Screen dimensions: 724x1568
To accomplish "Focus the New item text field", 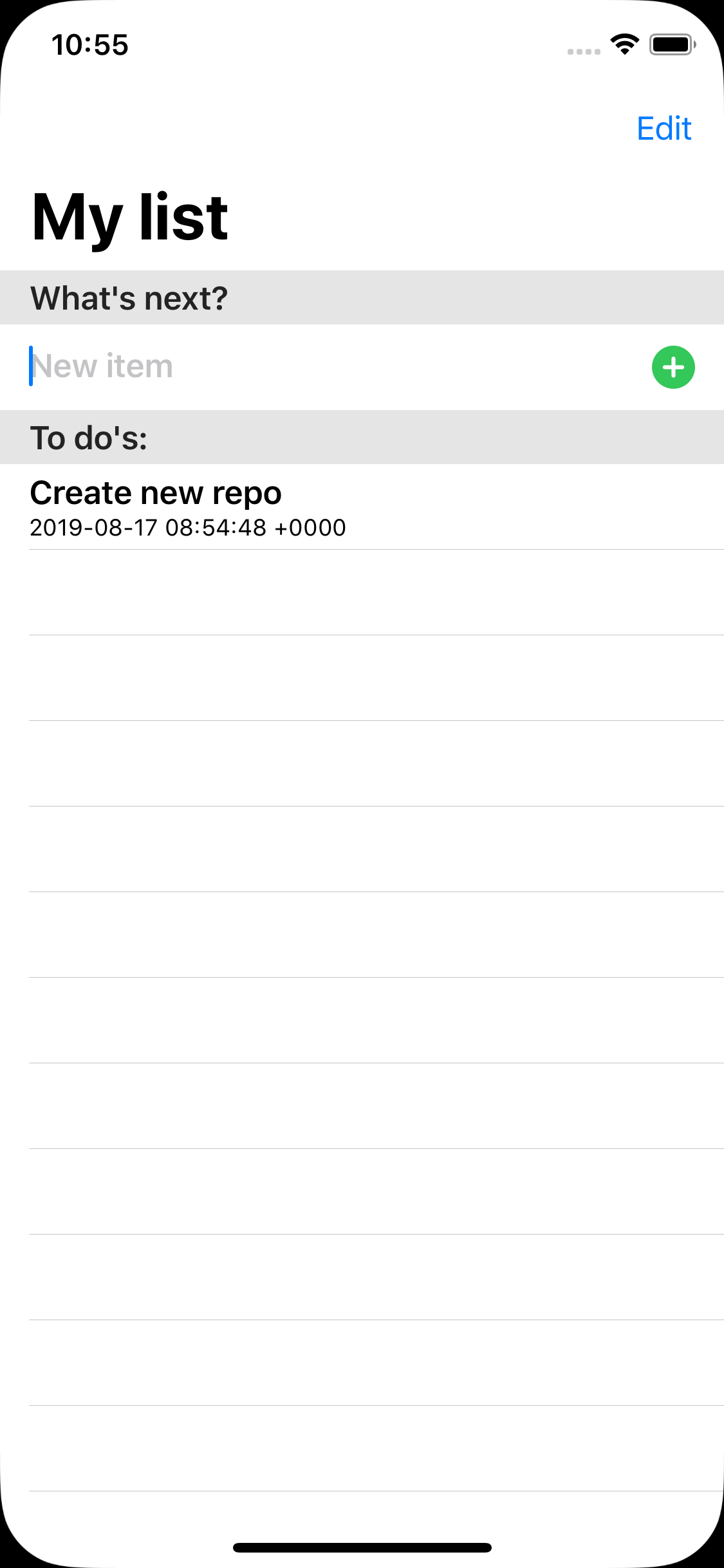I will pyautogui.click(x=335, y=367).
